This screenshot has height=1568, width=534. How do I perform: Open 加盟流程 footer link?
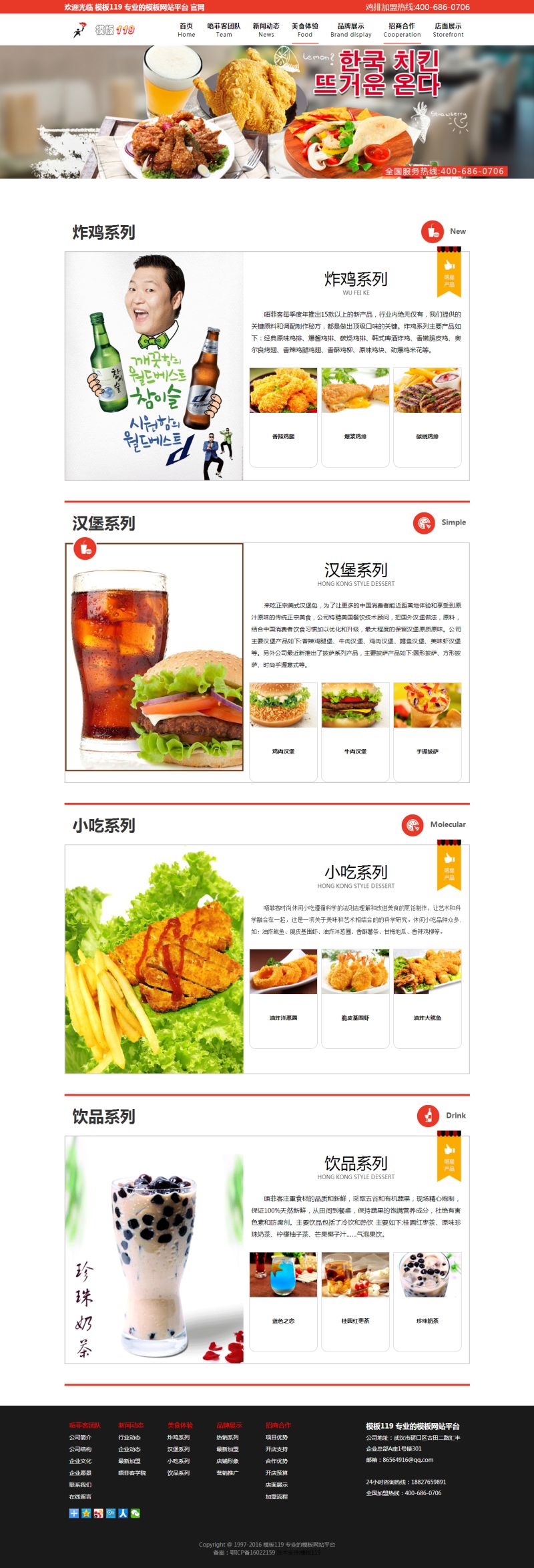click(x=276, y=1497)
